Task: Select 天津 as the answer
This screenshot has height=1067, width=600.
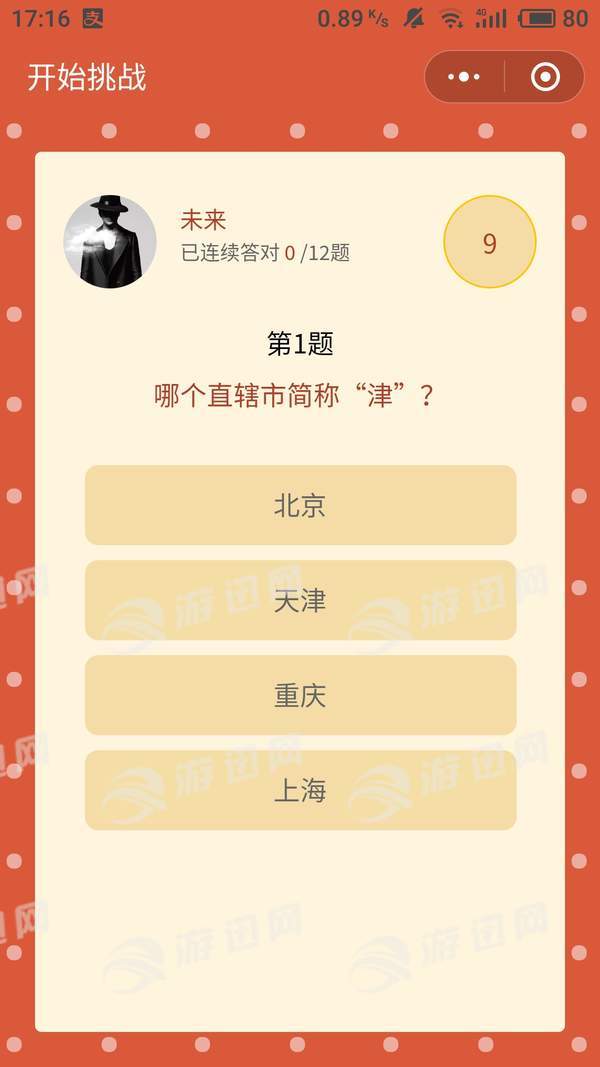Action: (x=300, y=600)
